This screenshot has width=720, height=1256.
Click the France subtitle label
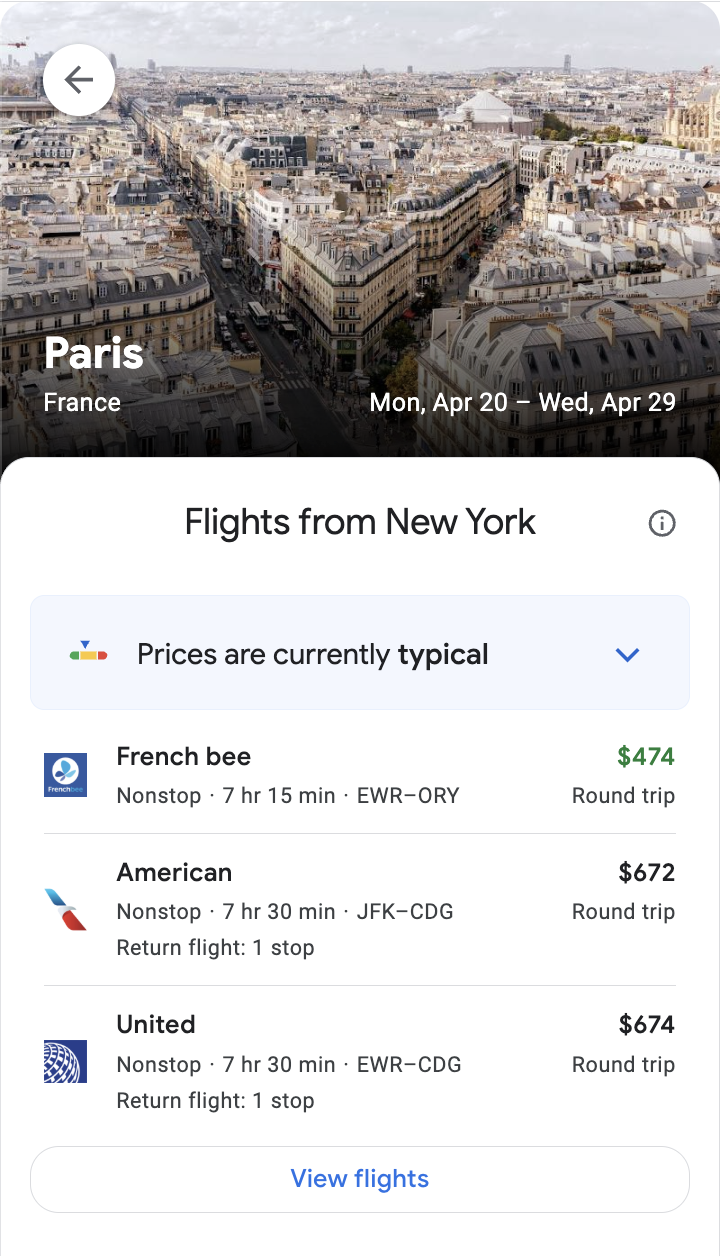(82, 403)
